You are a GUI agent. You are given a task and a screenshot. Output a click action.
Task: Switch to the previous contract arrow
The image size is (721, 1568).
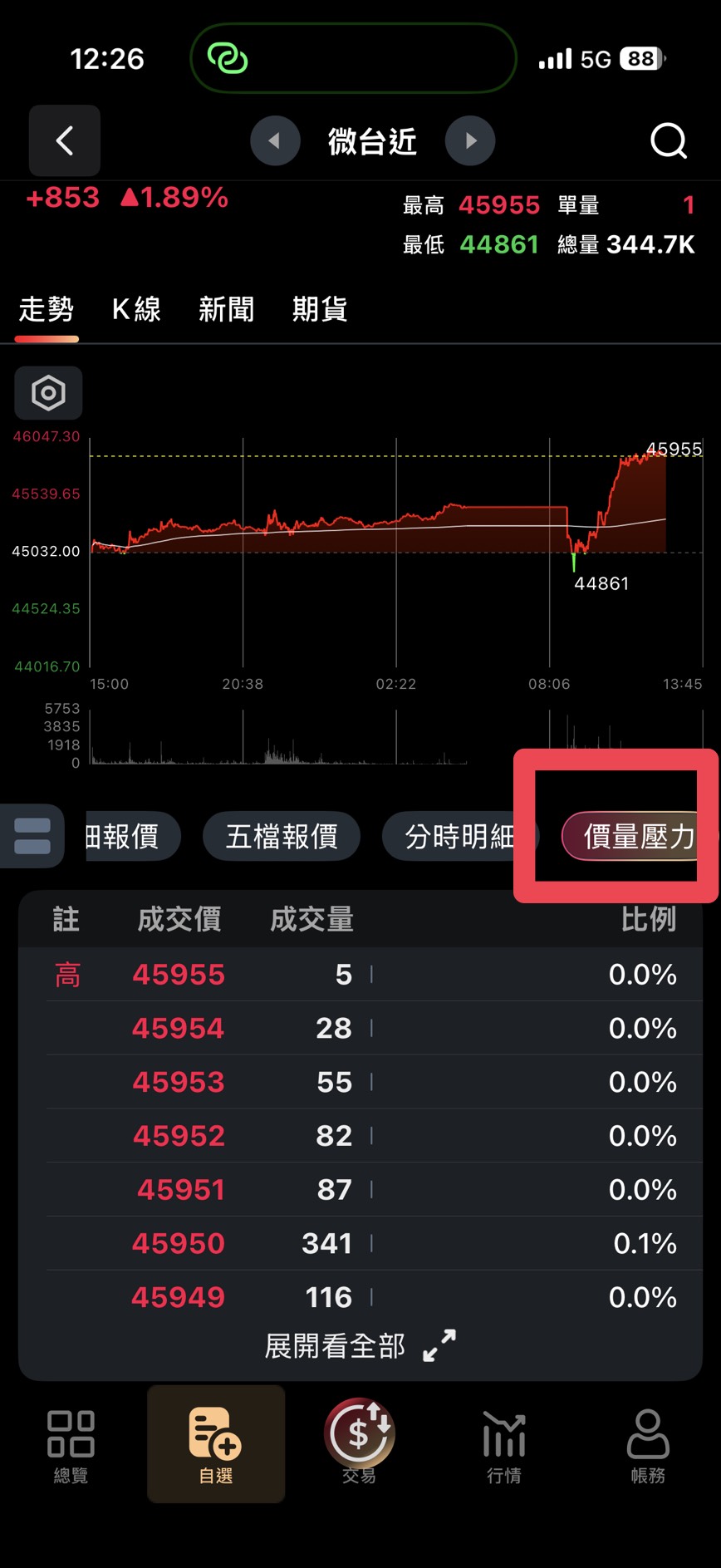pos(275,140)
